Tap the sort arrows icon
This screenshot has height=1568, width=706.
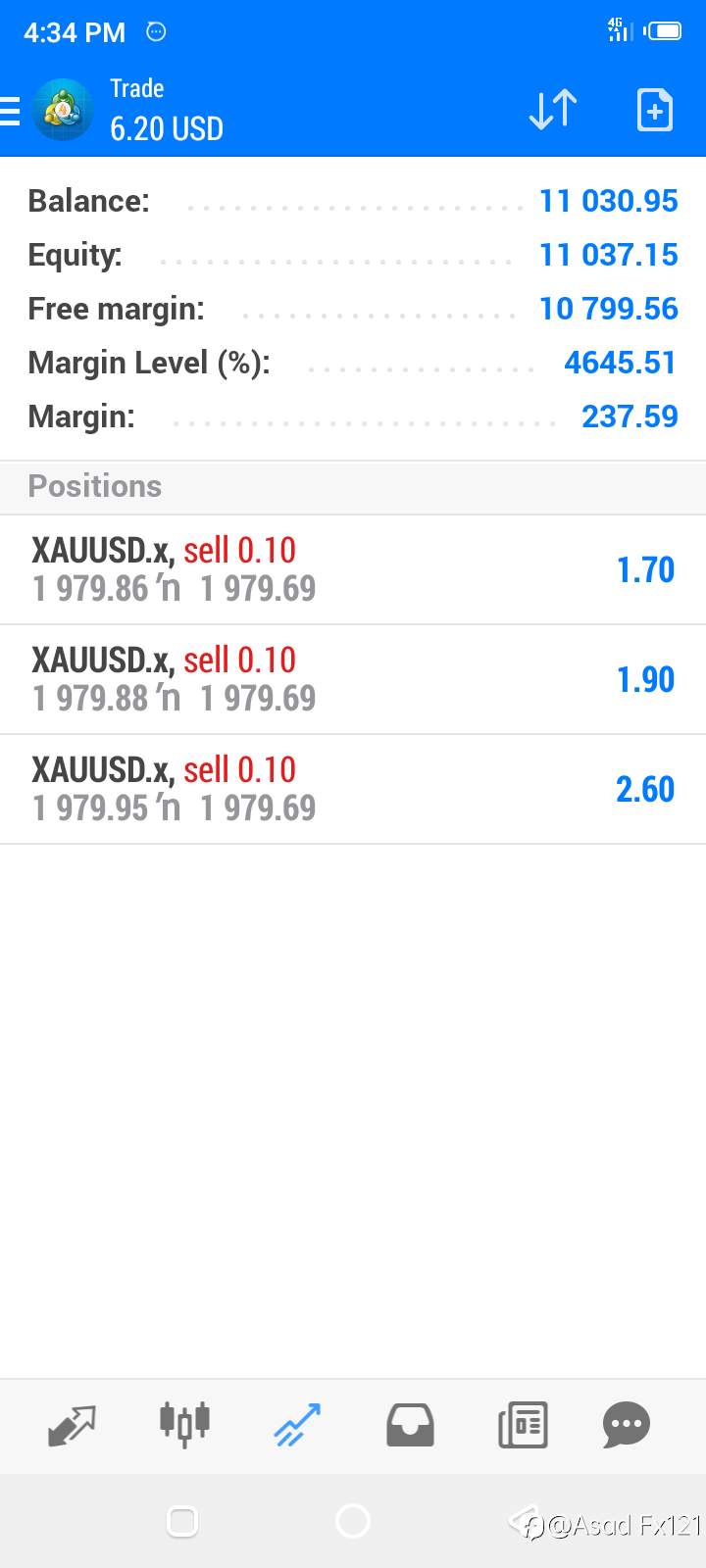tap(553, 110)
